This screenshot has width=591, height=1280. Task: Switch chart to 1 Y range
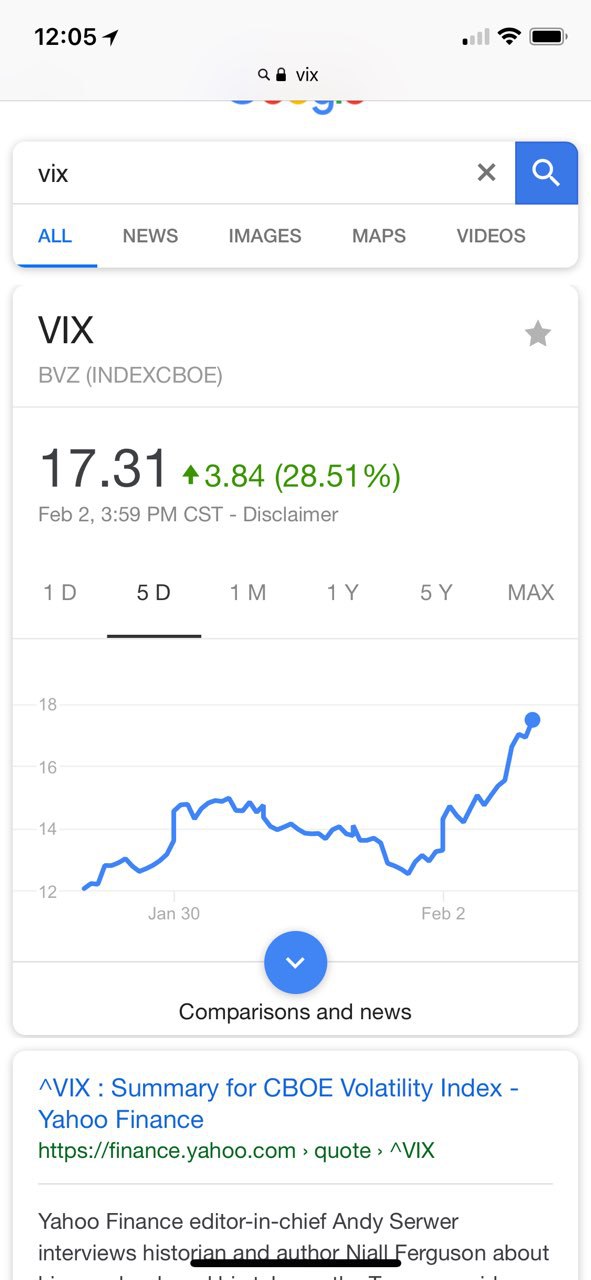[x=342, y=592]
